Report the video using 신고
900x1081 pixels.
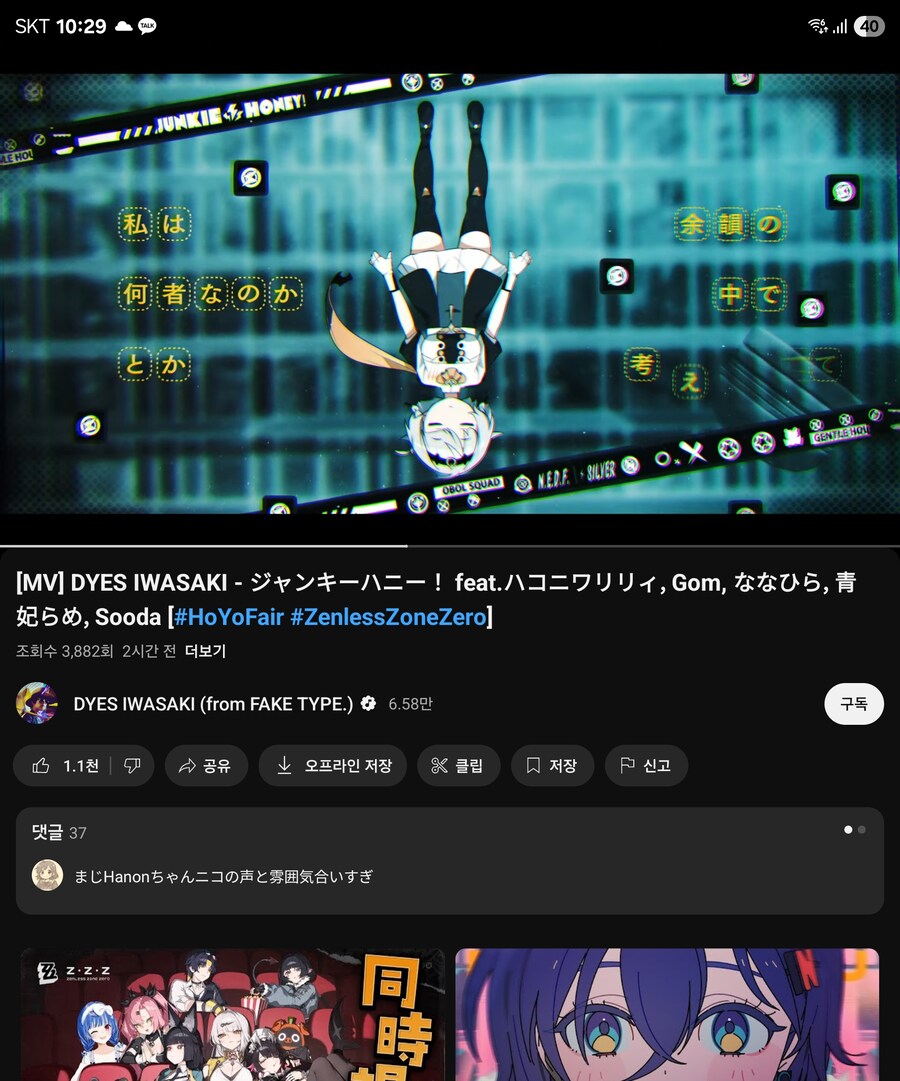pos(646,766)
